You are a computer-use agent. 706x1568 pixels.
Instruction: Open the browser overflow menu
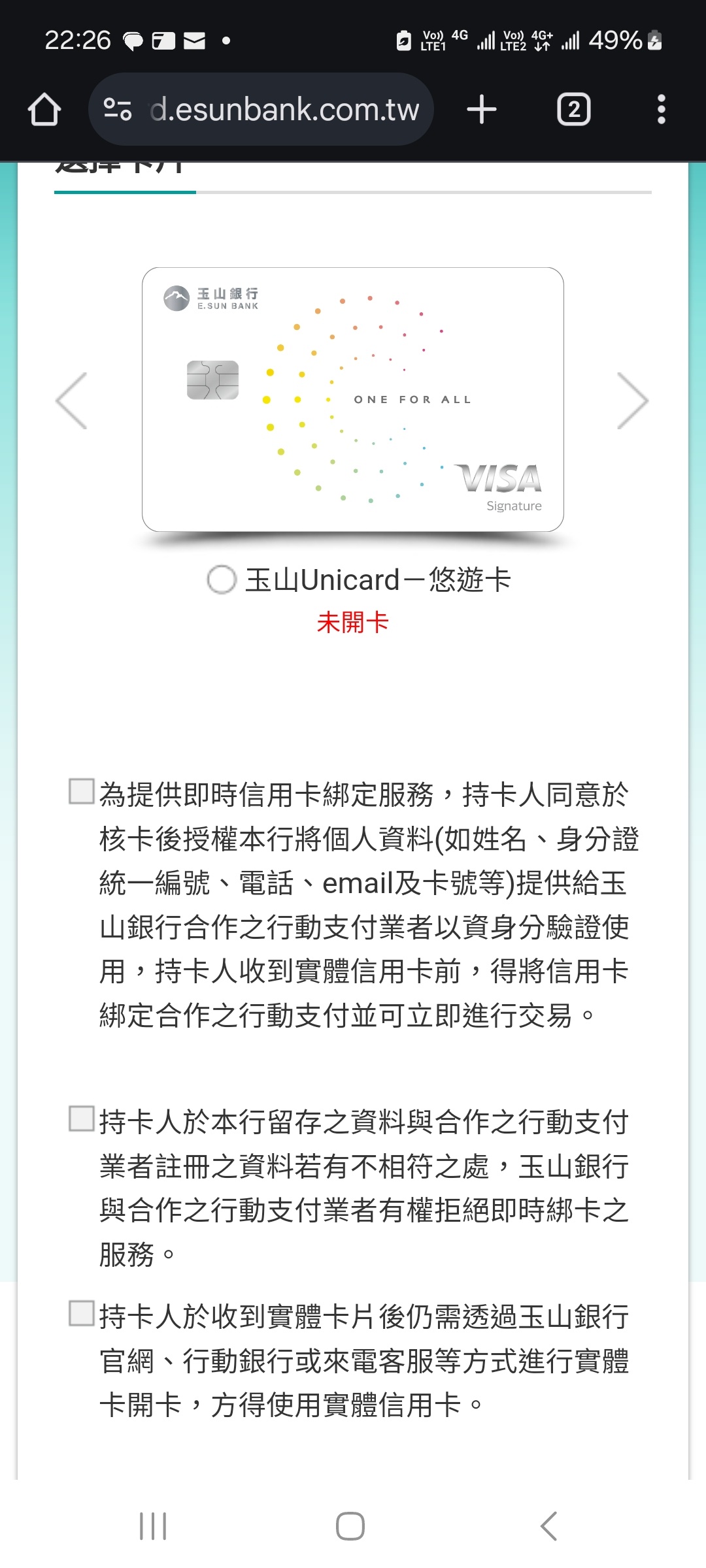tap(661, 109)
